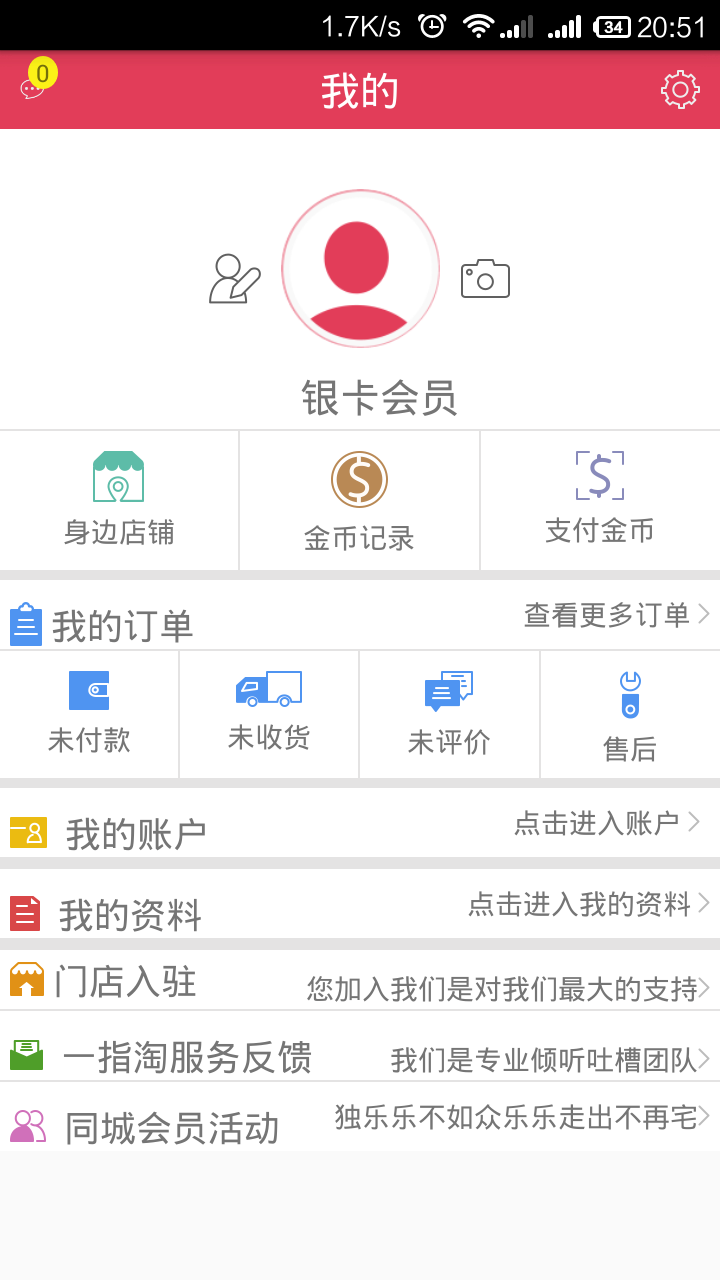View 金币记录 coin records
The height and width of the screenshot is (1280, 720).
pyautogui.click(x=359, y=500)
